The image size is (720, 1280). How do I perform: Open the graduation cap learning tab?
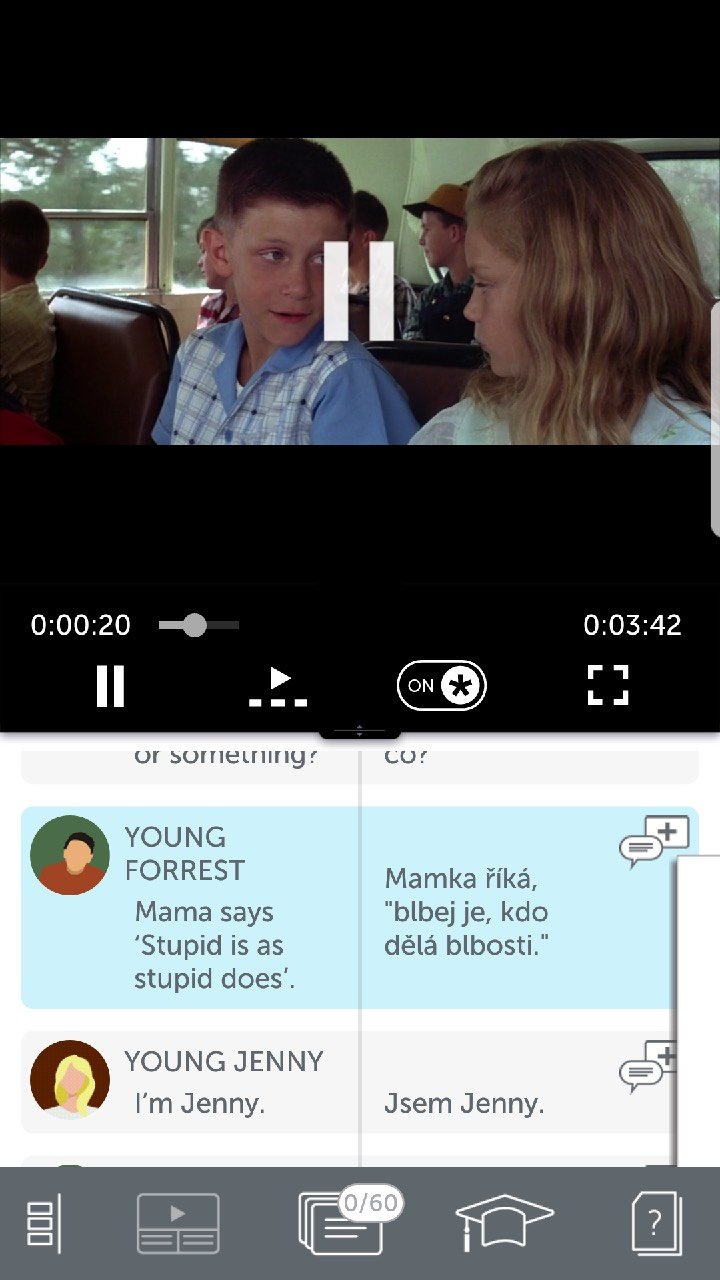tap(504, 1222)
